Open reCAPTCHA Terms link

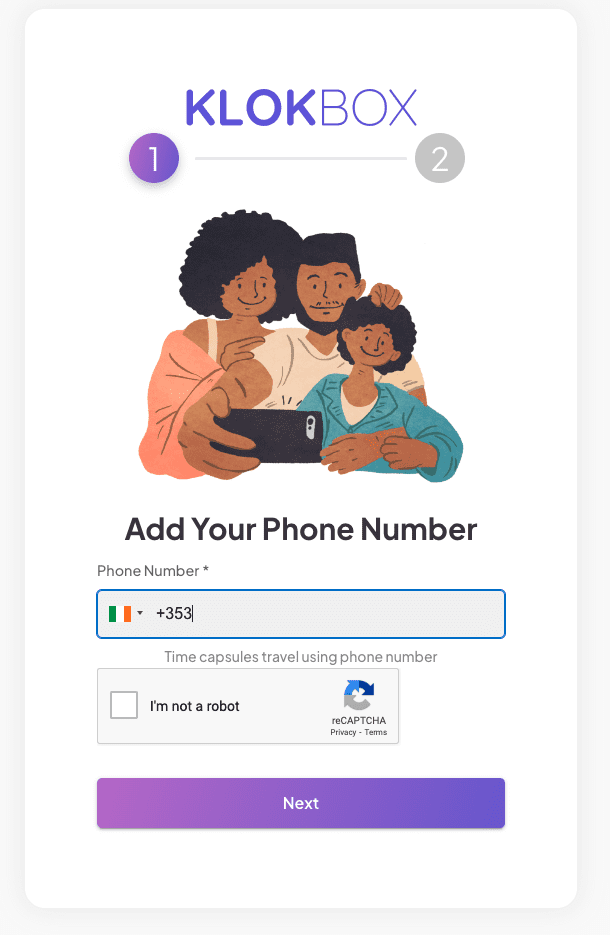[x=376, y=733]
